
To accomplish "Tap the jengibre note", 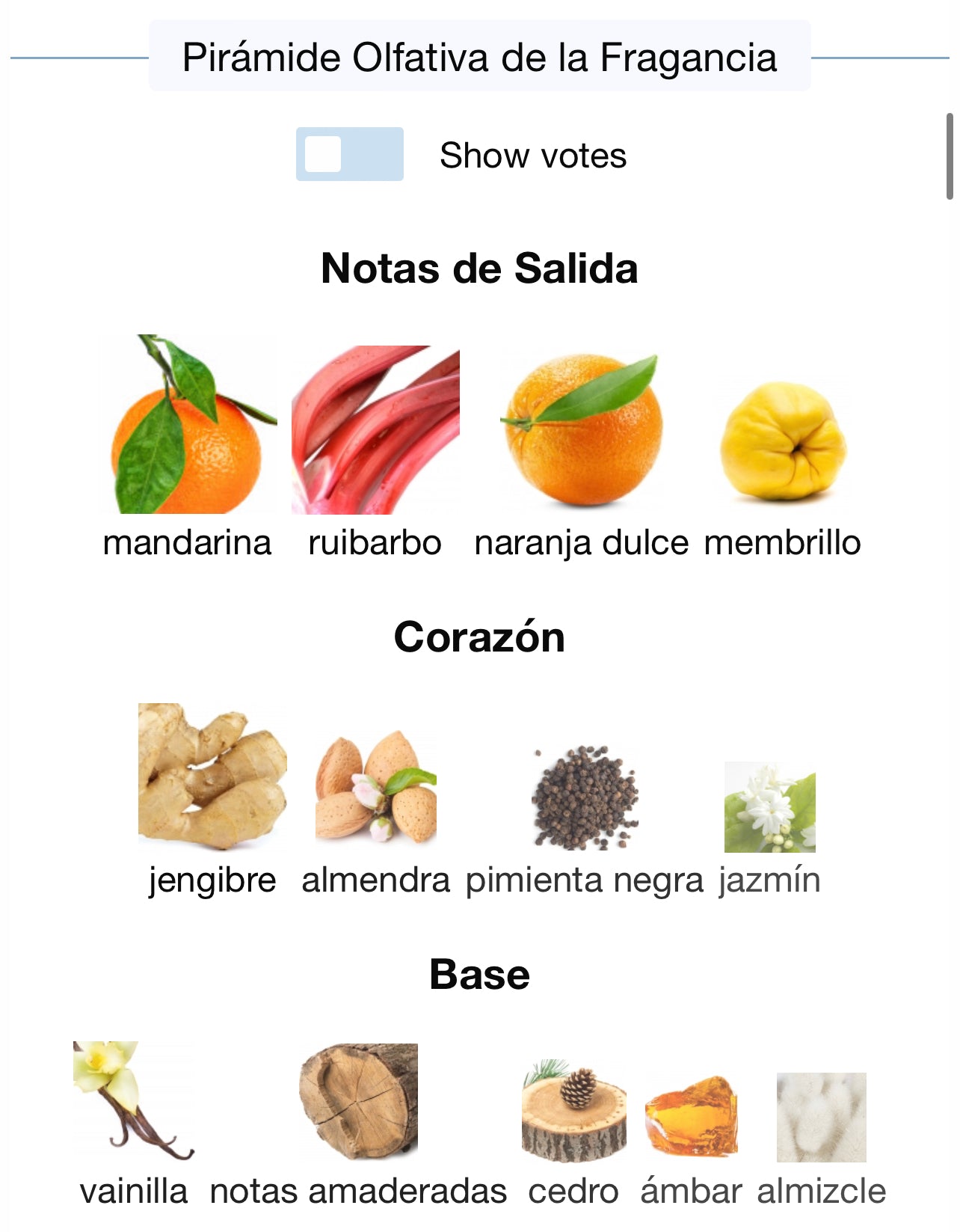I will point(212,778).
